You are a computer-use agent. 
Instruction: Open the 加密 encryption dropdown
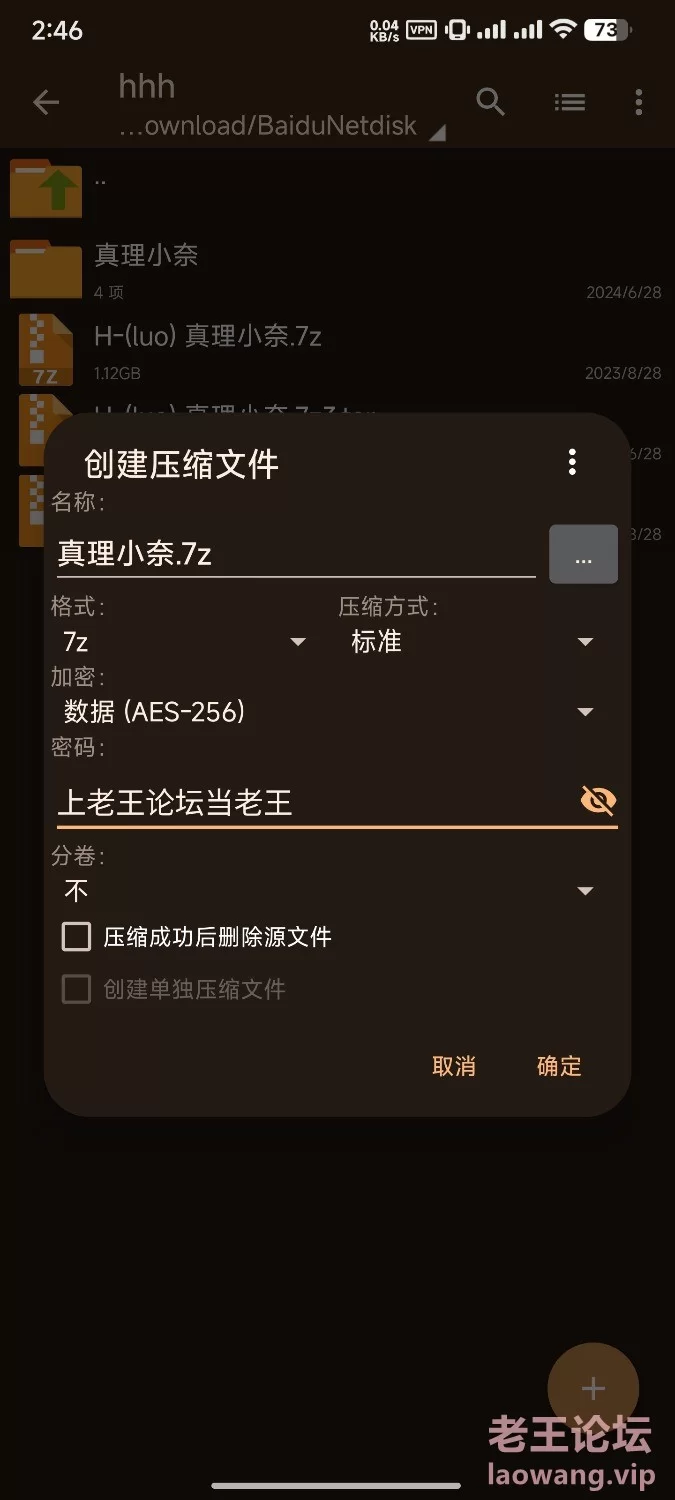329,711
